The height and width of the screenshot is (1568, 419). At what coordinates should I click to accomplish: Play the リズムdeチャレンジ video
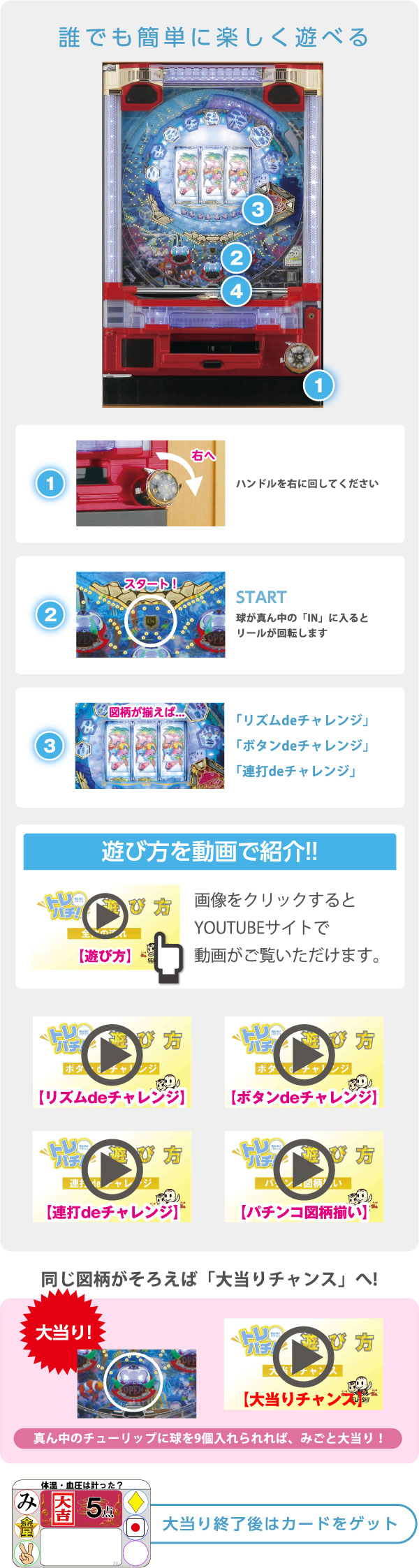(x=112, y=1061)
